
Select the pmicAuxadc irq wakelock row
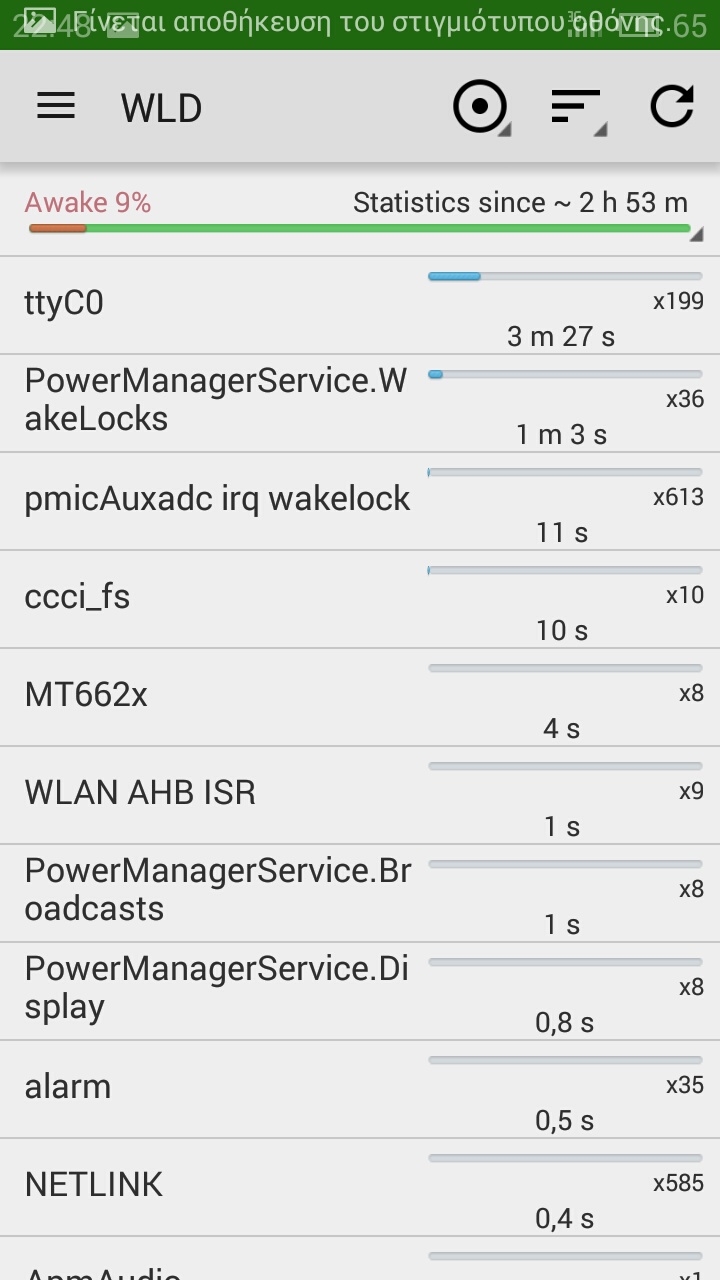(x=360, y=501)
